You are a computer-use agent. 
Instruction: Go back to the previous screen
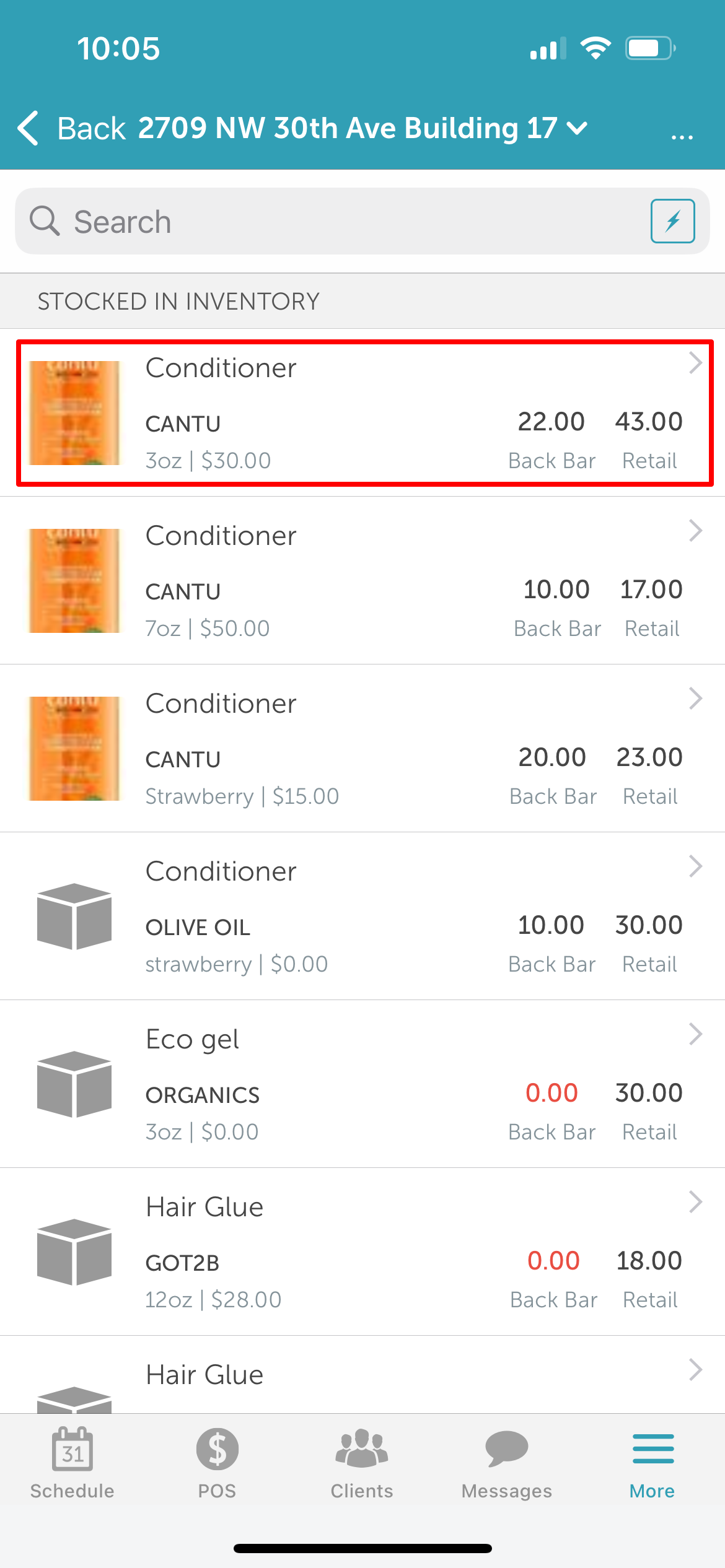(71, 129)
